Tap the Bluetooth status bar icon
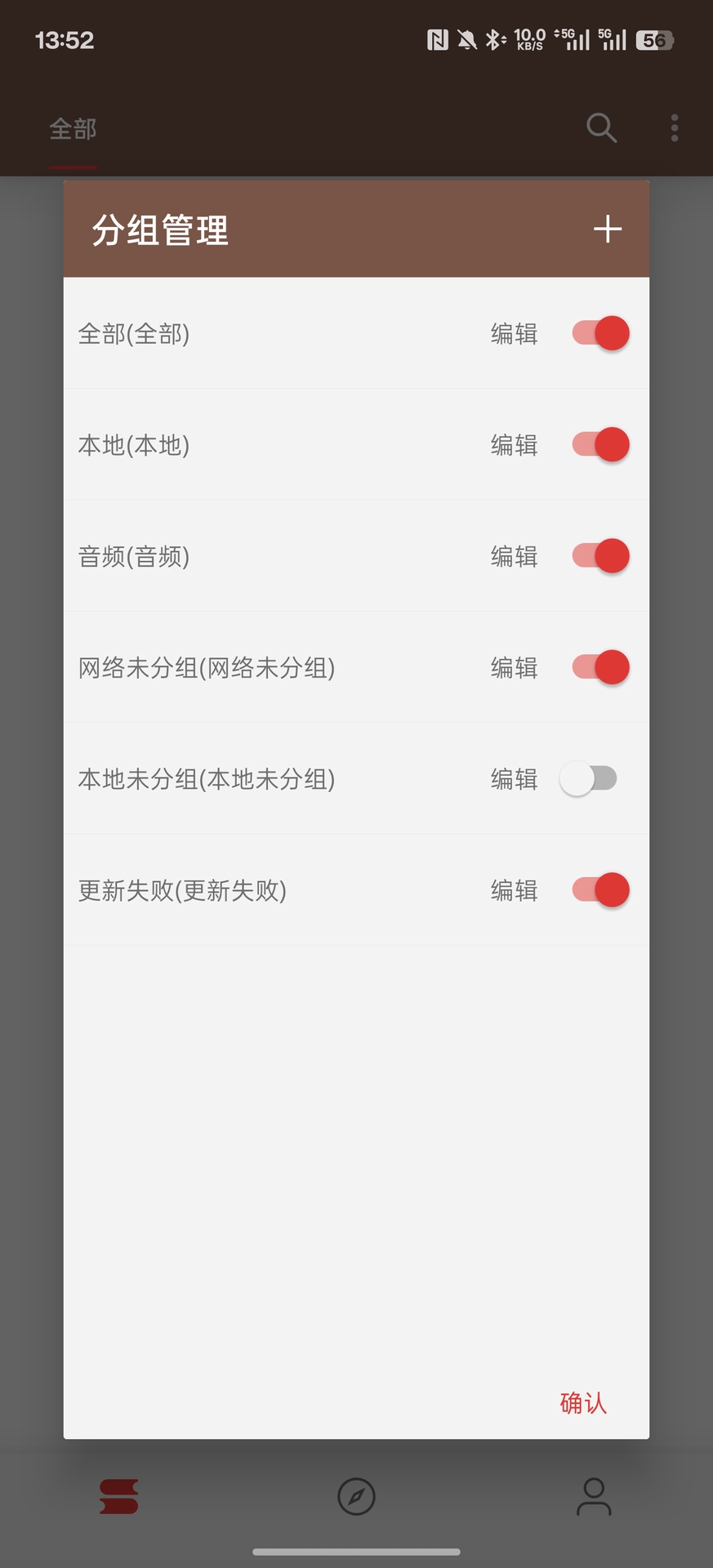The width and height of the screenshot is (713, 1568). tap(493, 38)
